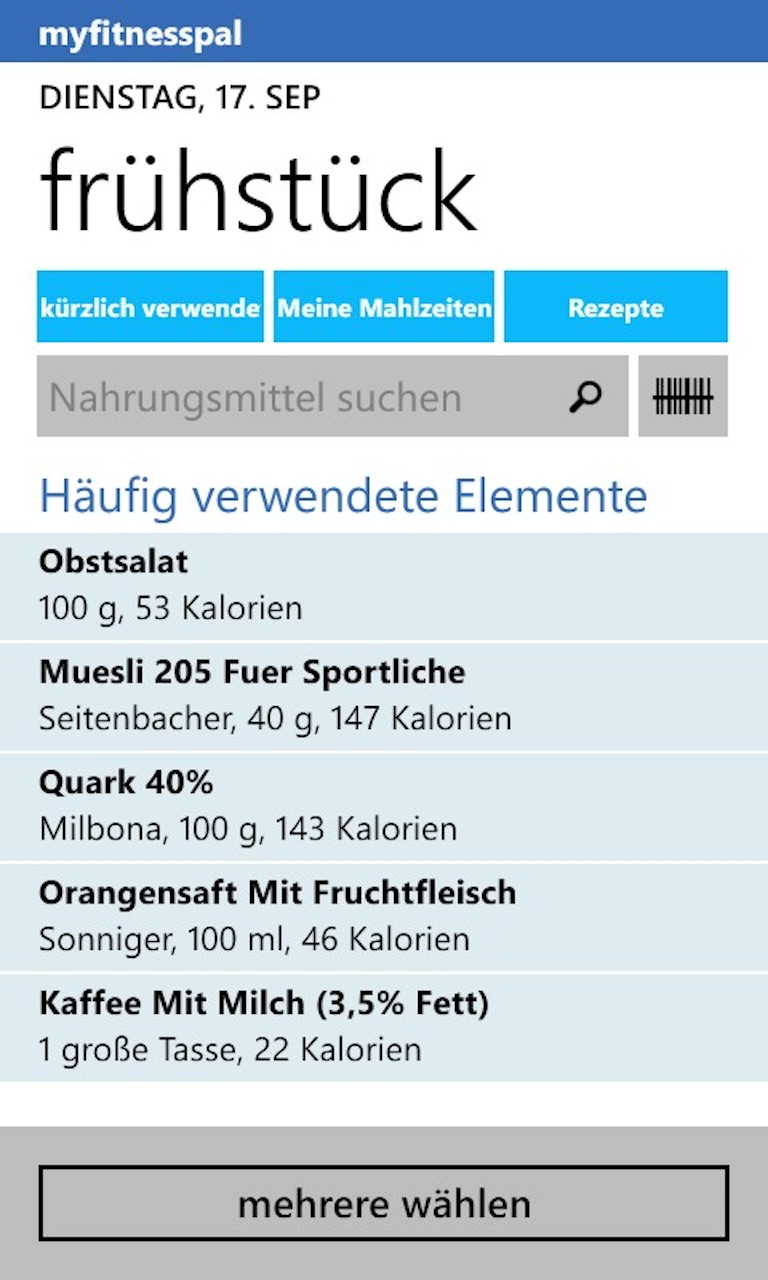Switch to the Rezepte tab

pos(616,307)
